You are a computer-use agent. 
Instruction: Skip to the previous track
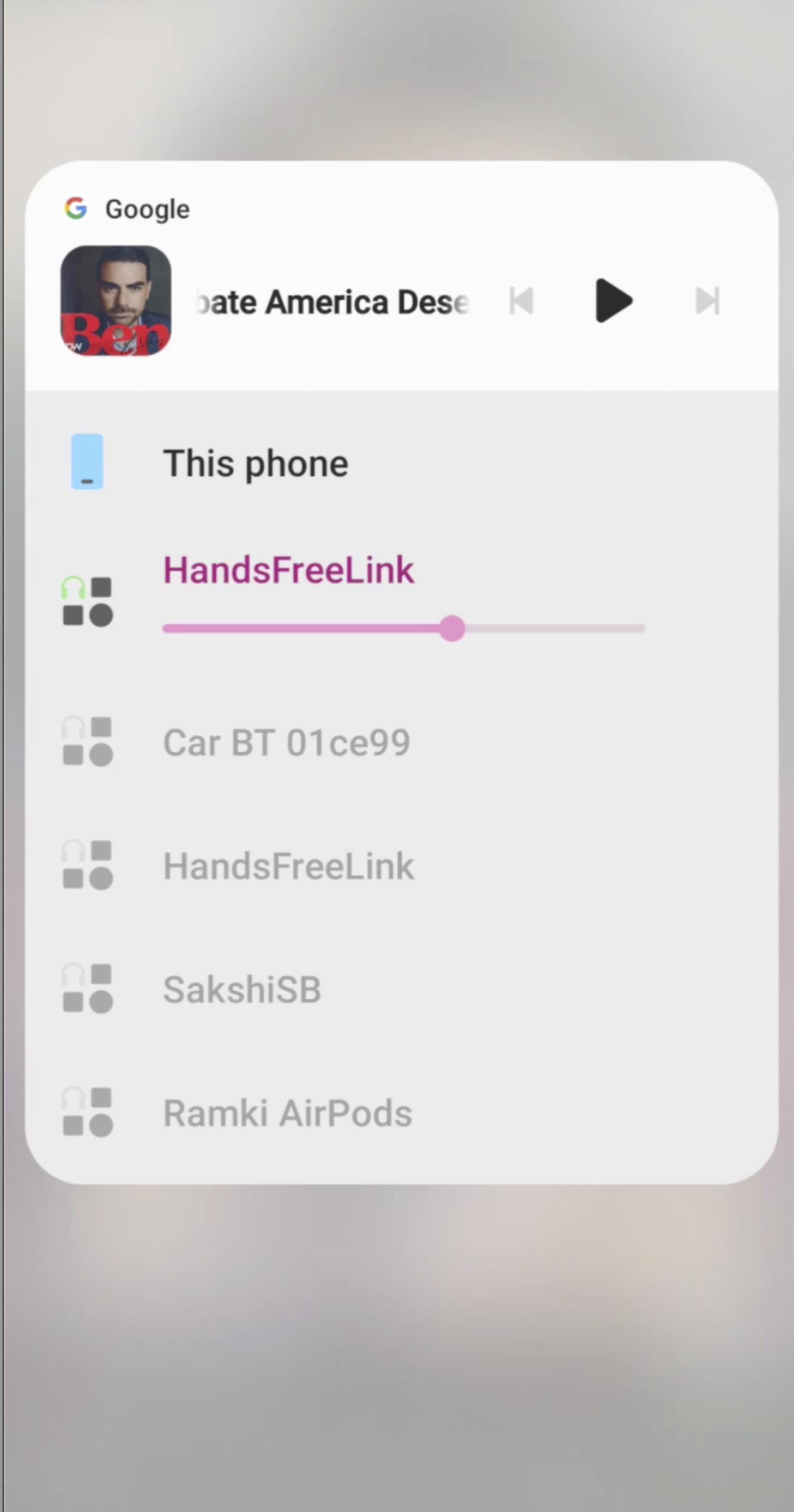click(521, 301)
